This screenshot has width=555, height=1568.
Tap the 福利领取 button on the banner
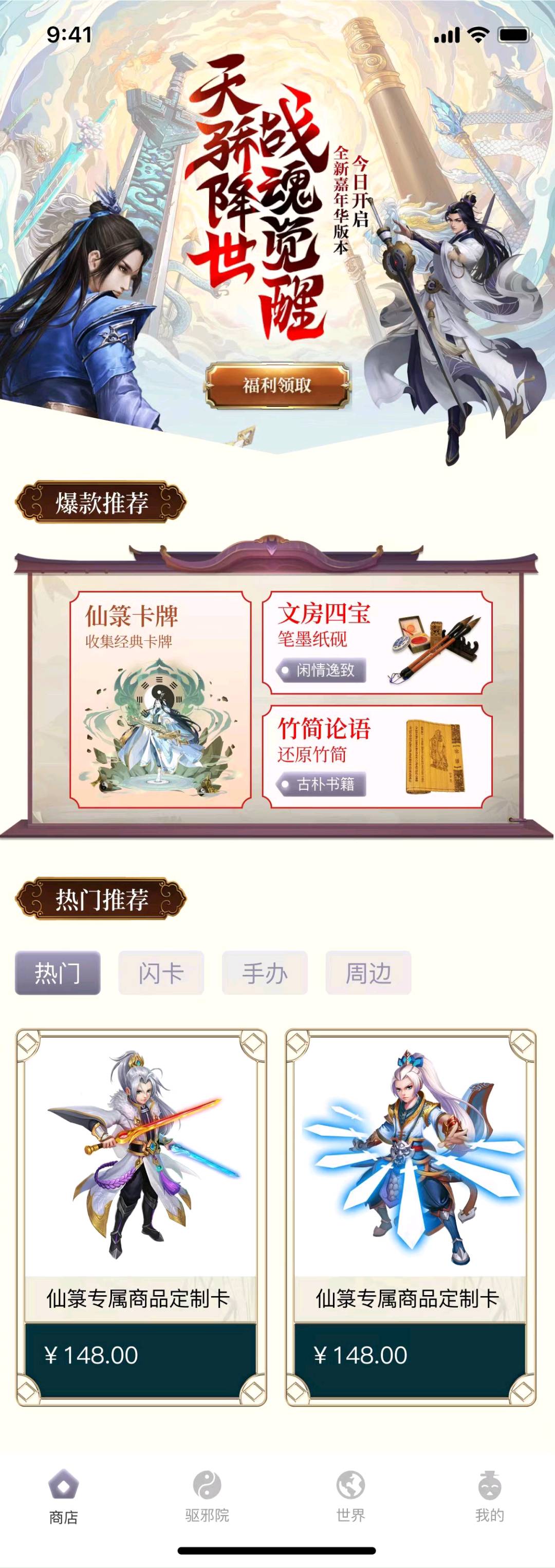[x=277, y=385]
